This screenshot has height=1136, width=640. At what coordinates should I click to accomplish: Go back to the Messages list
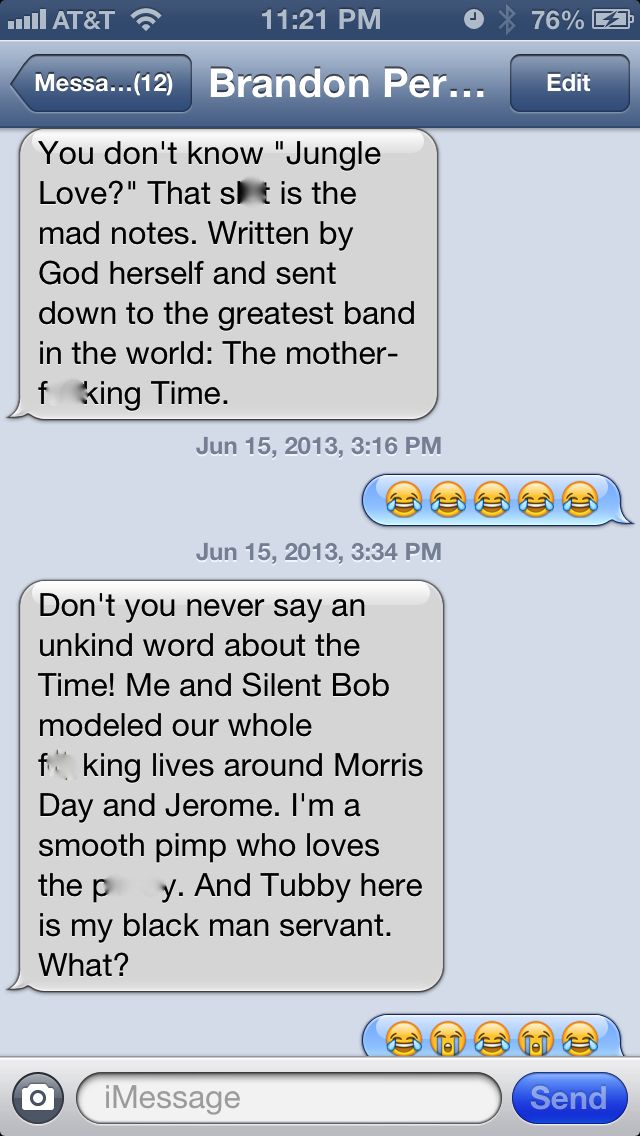[101, 83]
